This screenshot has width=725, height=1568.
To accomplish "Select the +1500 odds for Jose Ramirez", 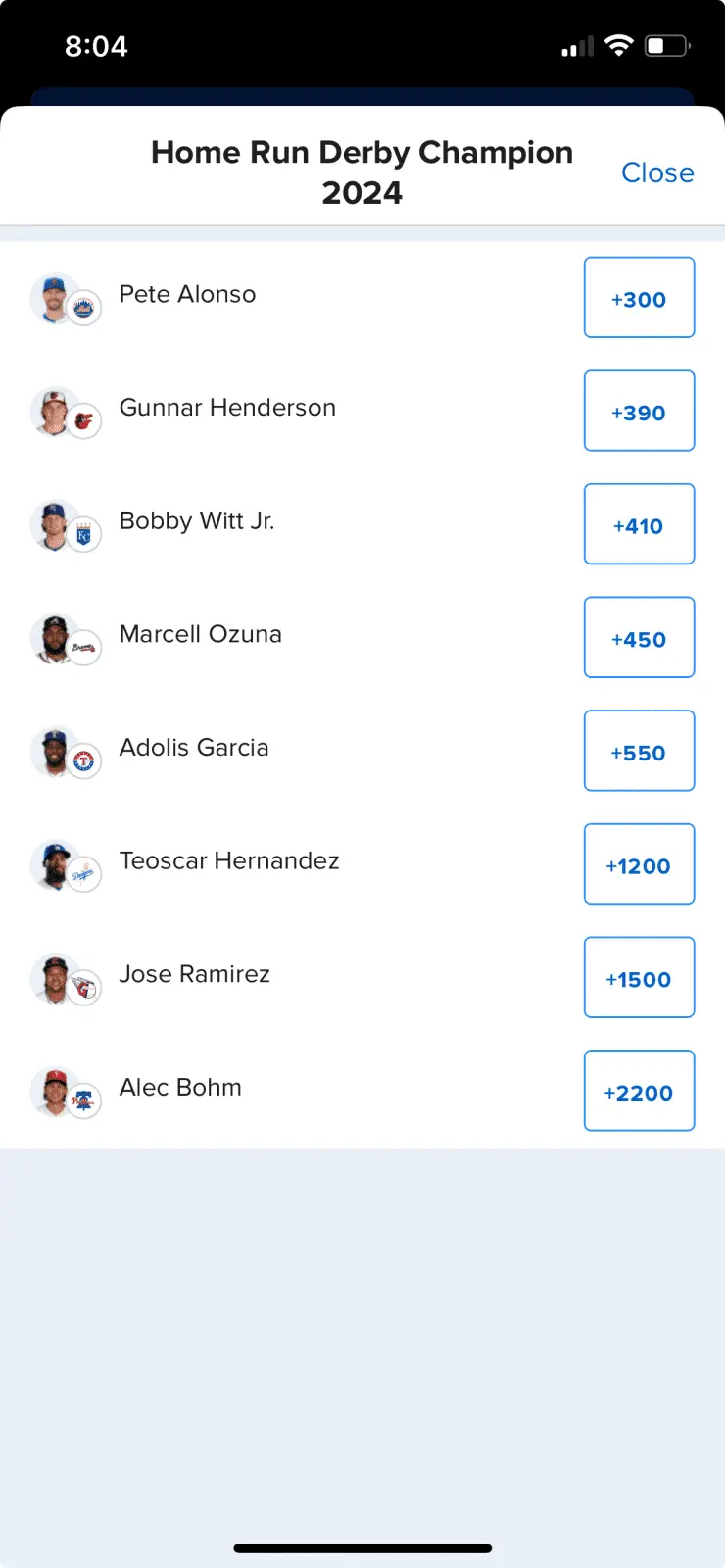I will (x=639, y=978).
